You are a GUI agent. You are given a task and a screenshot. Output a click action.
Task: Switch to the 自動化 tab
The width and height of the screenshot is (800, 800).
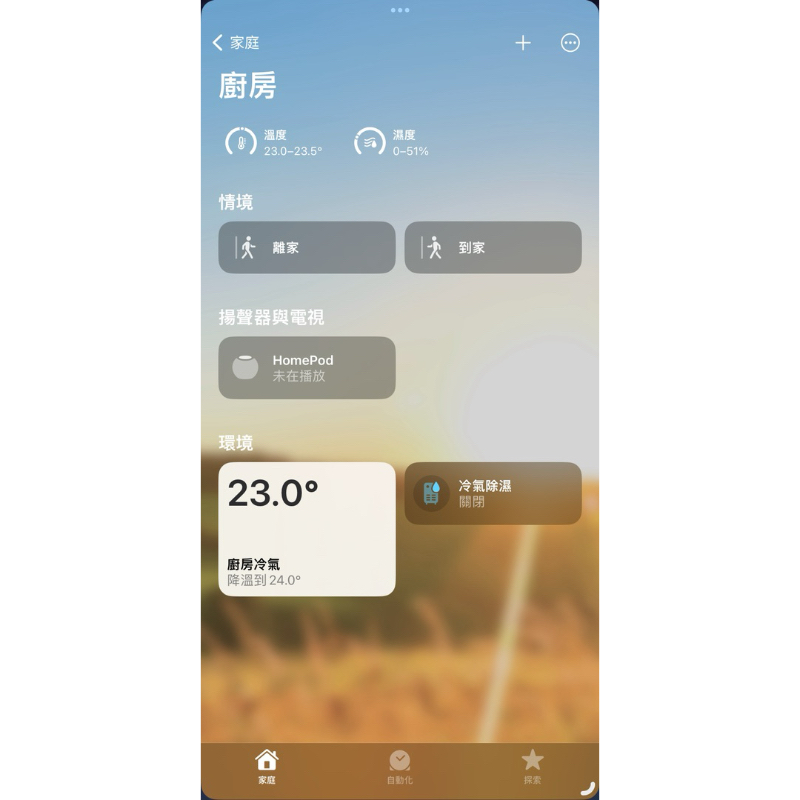[x=399, y=767]
